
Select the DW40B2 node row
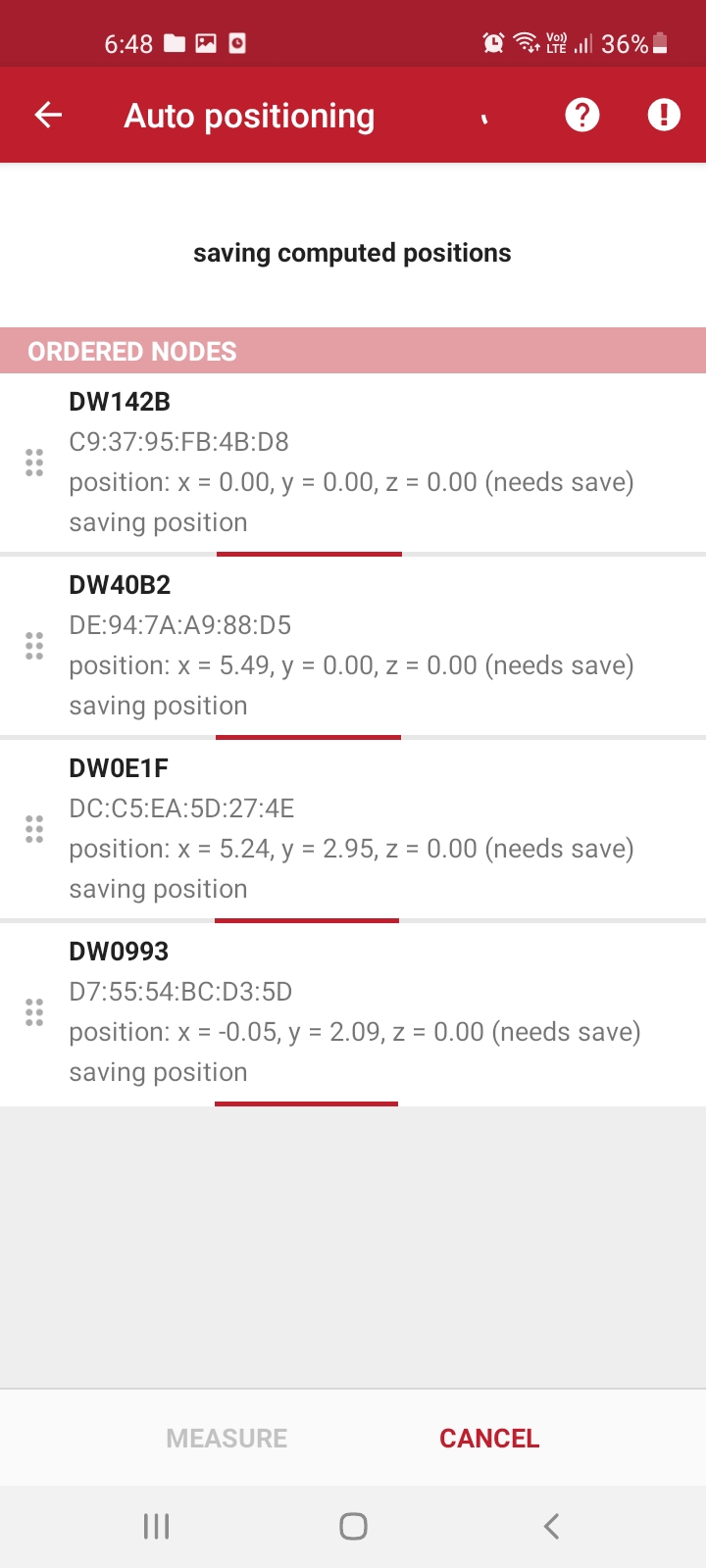[353, 646]
